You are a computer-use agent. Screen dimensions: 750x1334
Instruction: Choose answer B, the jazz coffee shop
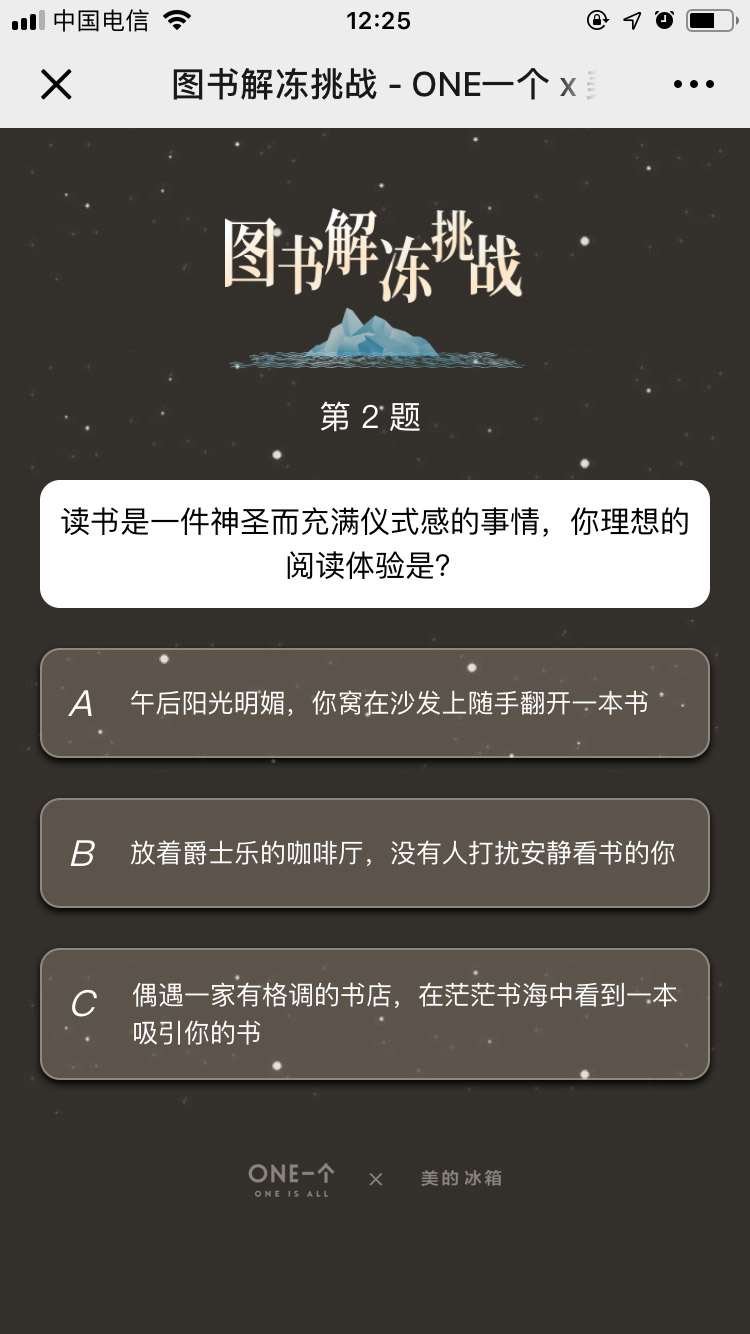pyautogui.click(x=374, y=853)
